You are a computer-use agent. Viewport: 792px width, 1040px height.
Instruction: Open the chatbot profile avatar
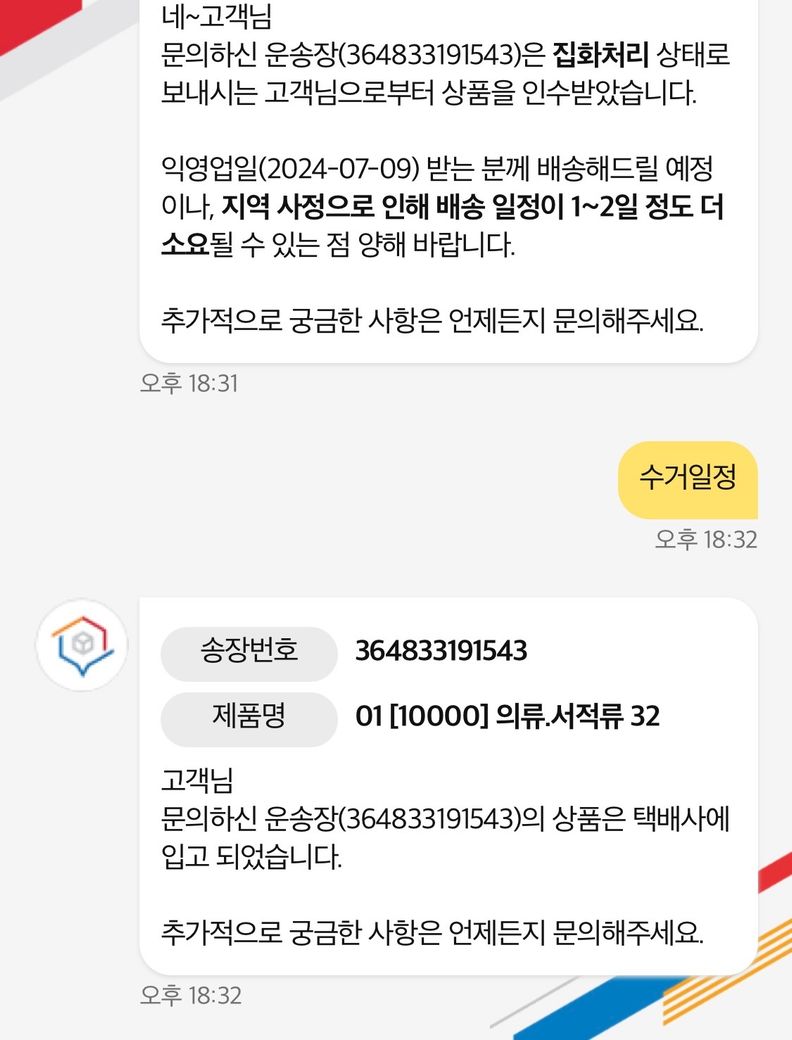point(81,644)
